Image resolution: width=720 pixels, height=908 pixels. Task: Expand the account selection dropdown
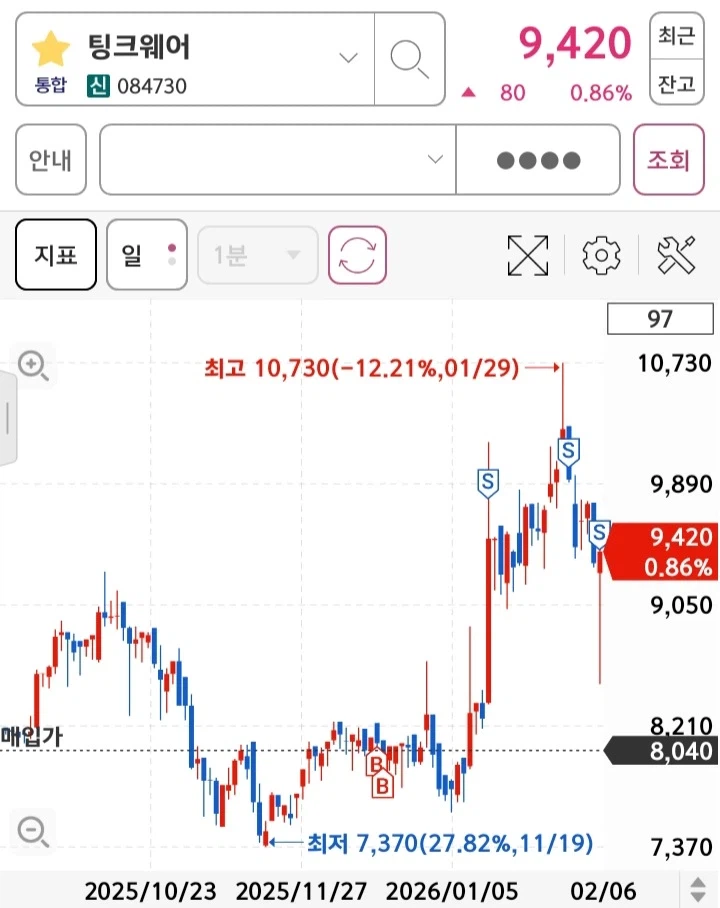(432, 160)
